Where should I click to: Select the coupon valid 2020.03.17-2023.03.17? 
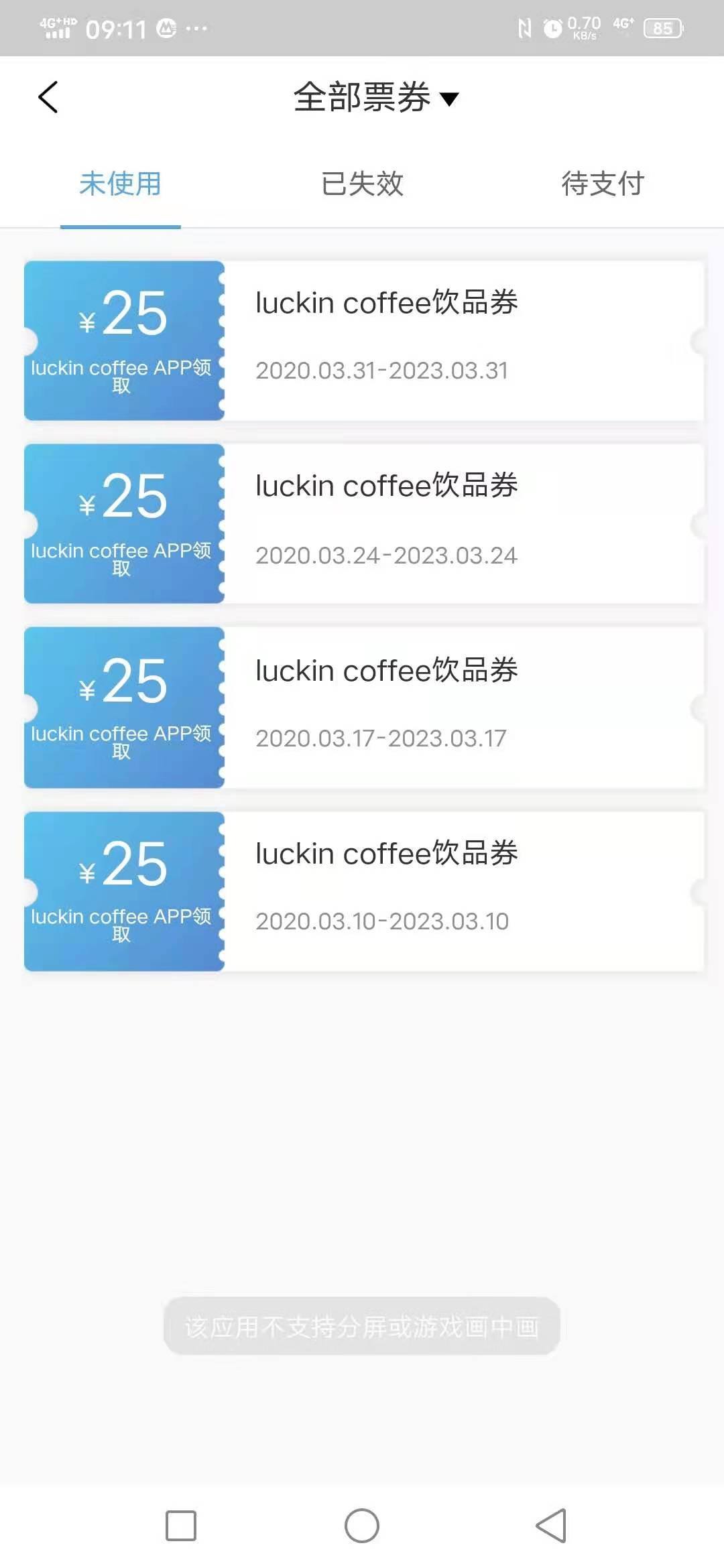(364, 707)
